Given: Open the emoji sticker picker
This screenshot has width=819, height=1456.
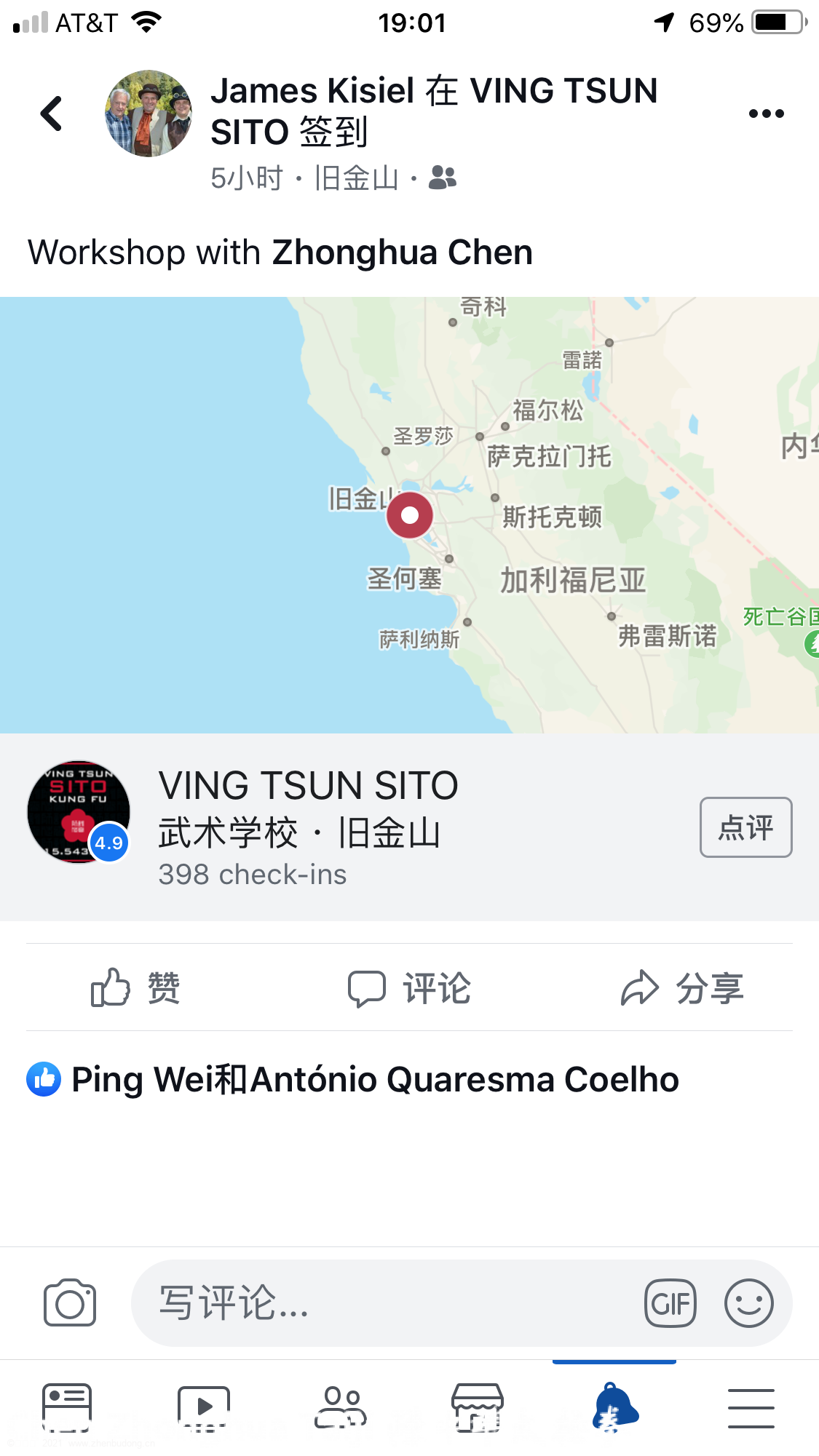Looking at the screenshot, I should [748, 1302].
